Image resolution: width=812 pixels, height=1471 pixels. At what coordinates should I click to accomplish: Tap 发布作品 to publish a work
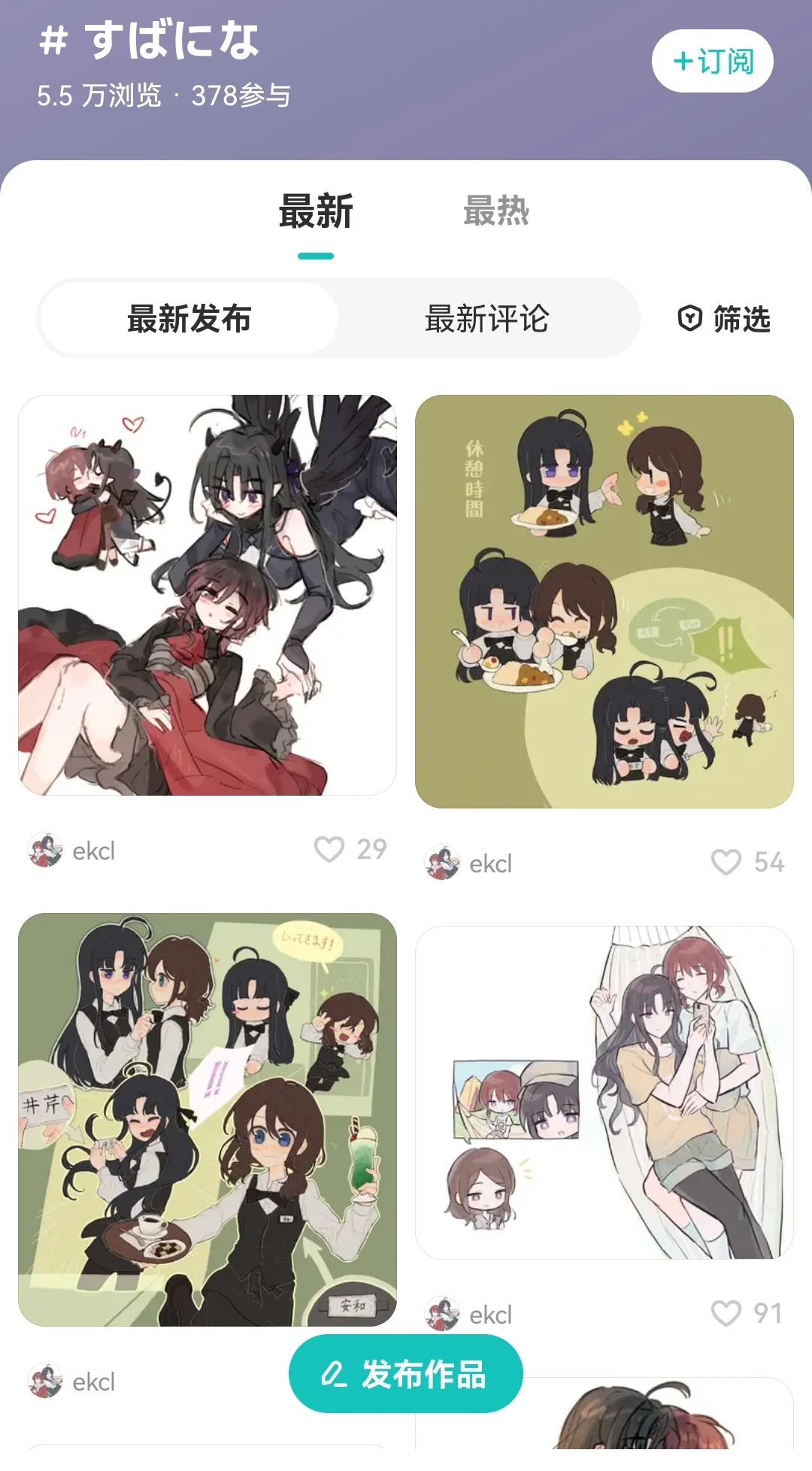406,1374
